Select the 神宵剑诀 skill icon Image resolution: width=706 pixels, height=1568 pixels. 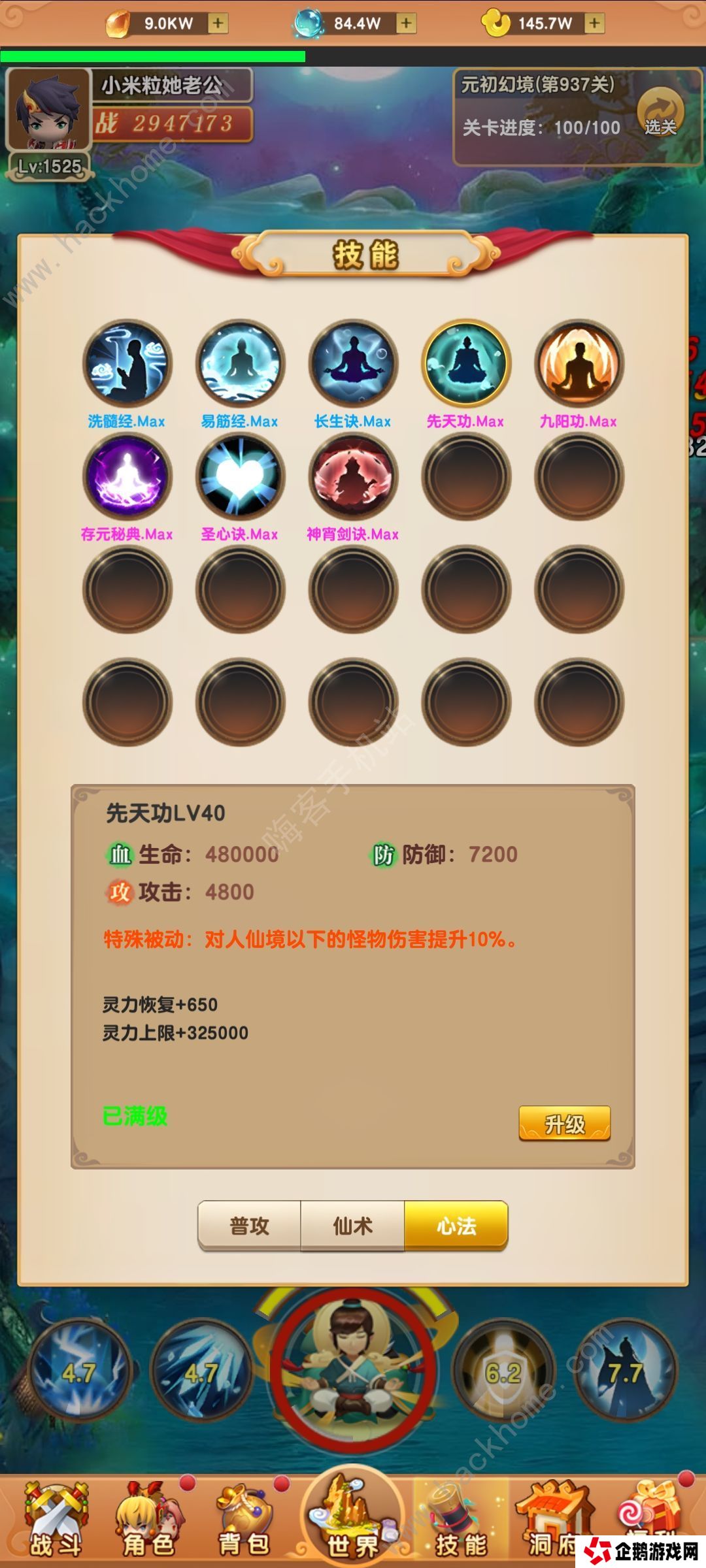click(353, 476)
